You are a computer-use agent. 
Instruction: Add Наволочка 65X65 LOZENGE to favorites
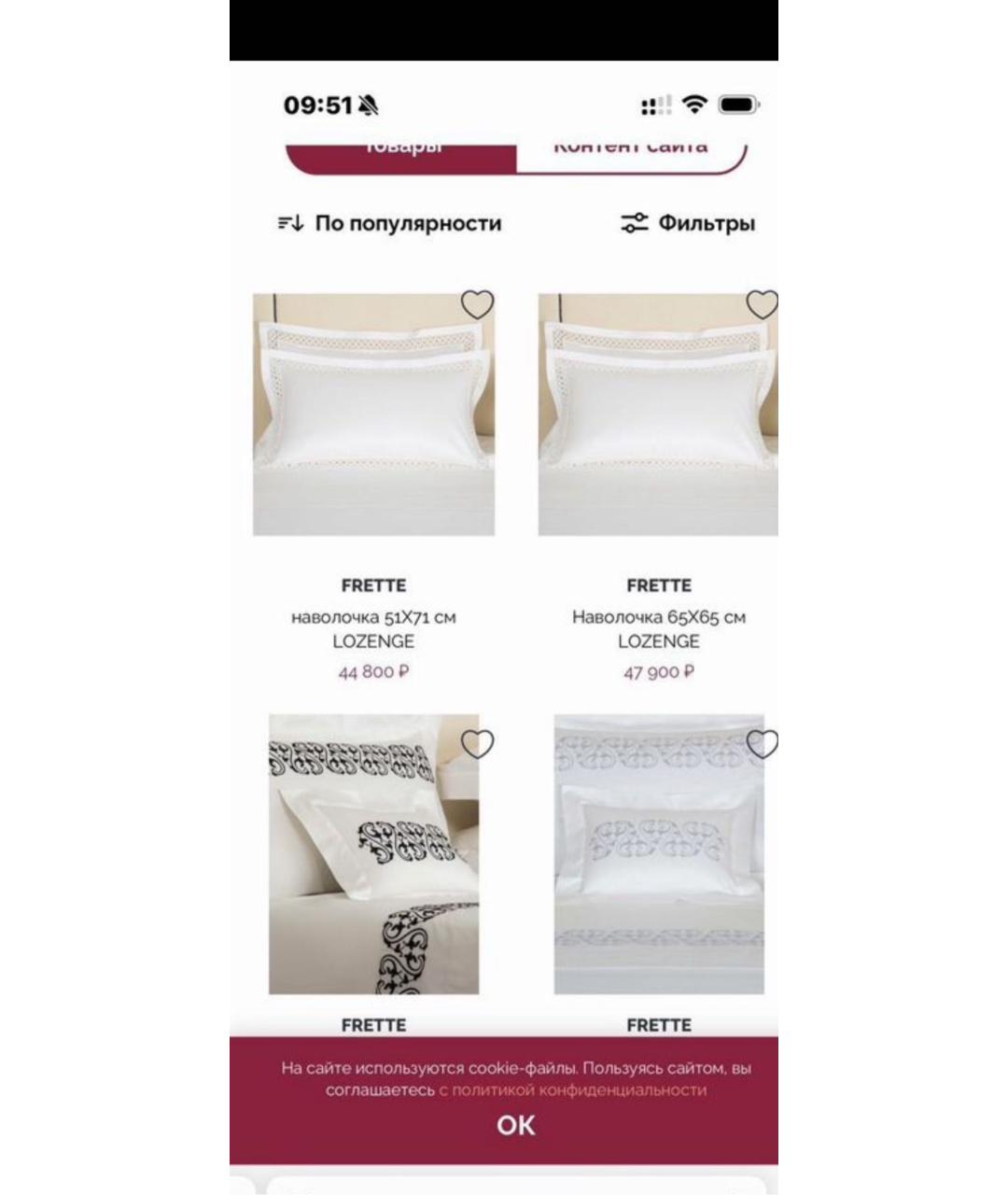tap(762, 304)
